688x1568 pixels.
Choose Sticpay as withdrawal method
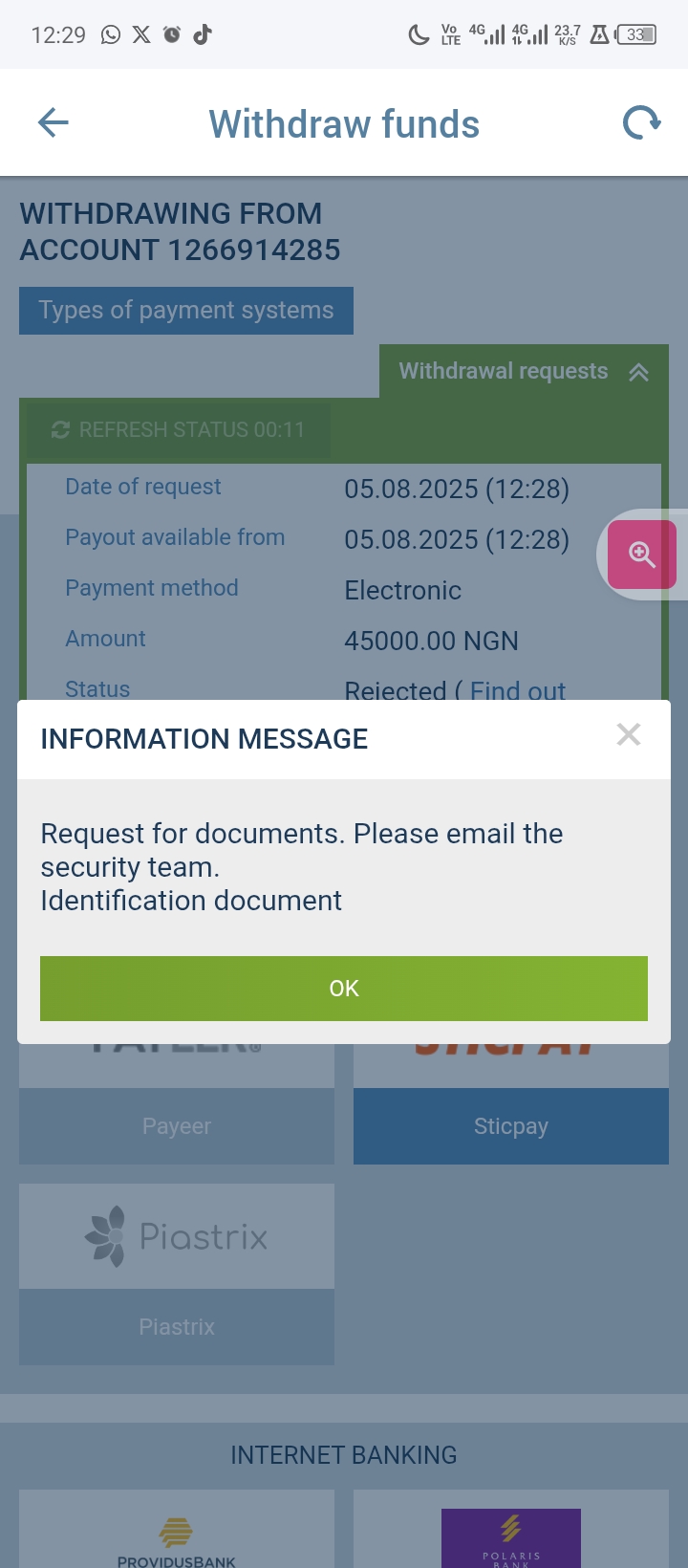click(x=511, y=1125)
